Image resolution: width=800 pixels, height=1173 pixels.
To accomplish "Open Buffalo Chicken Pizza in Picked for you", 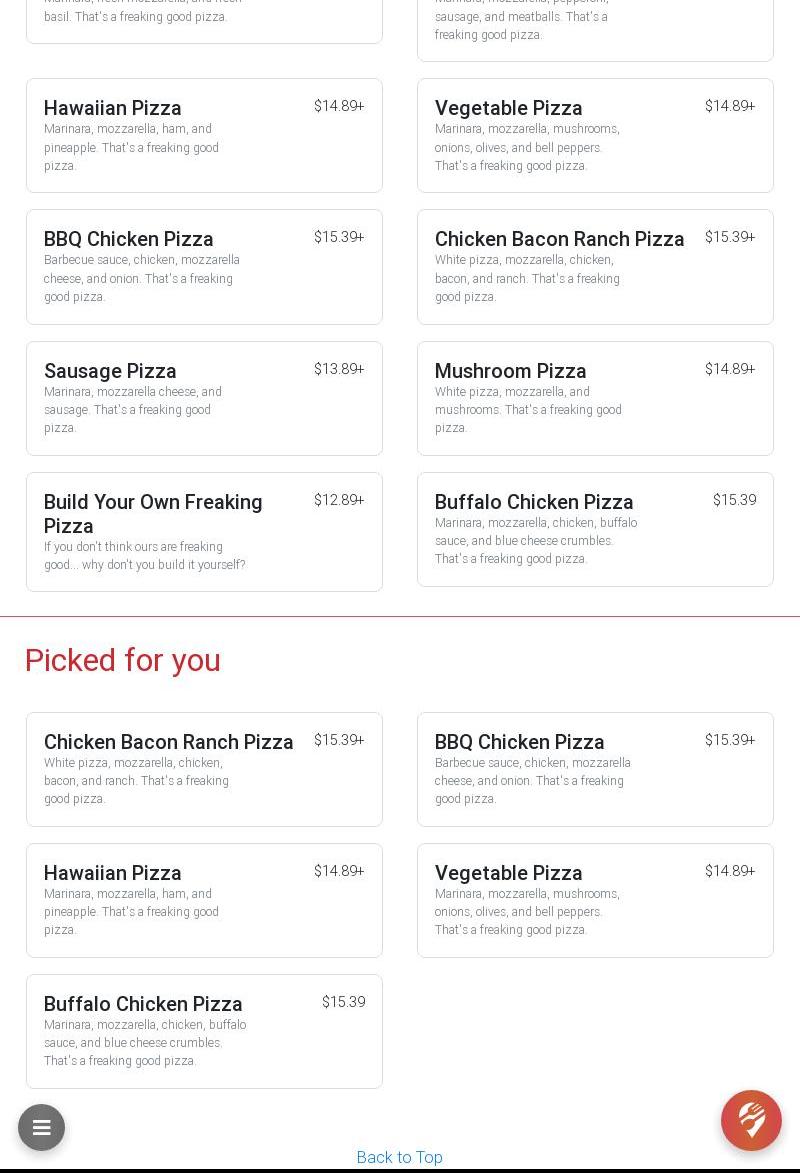I will point(204,1031).
